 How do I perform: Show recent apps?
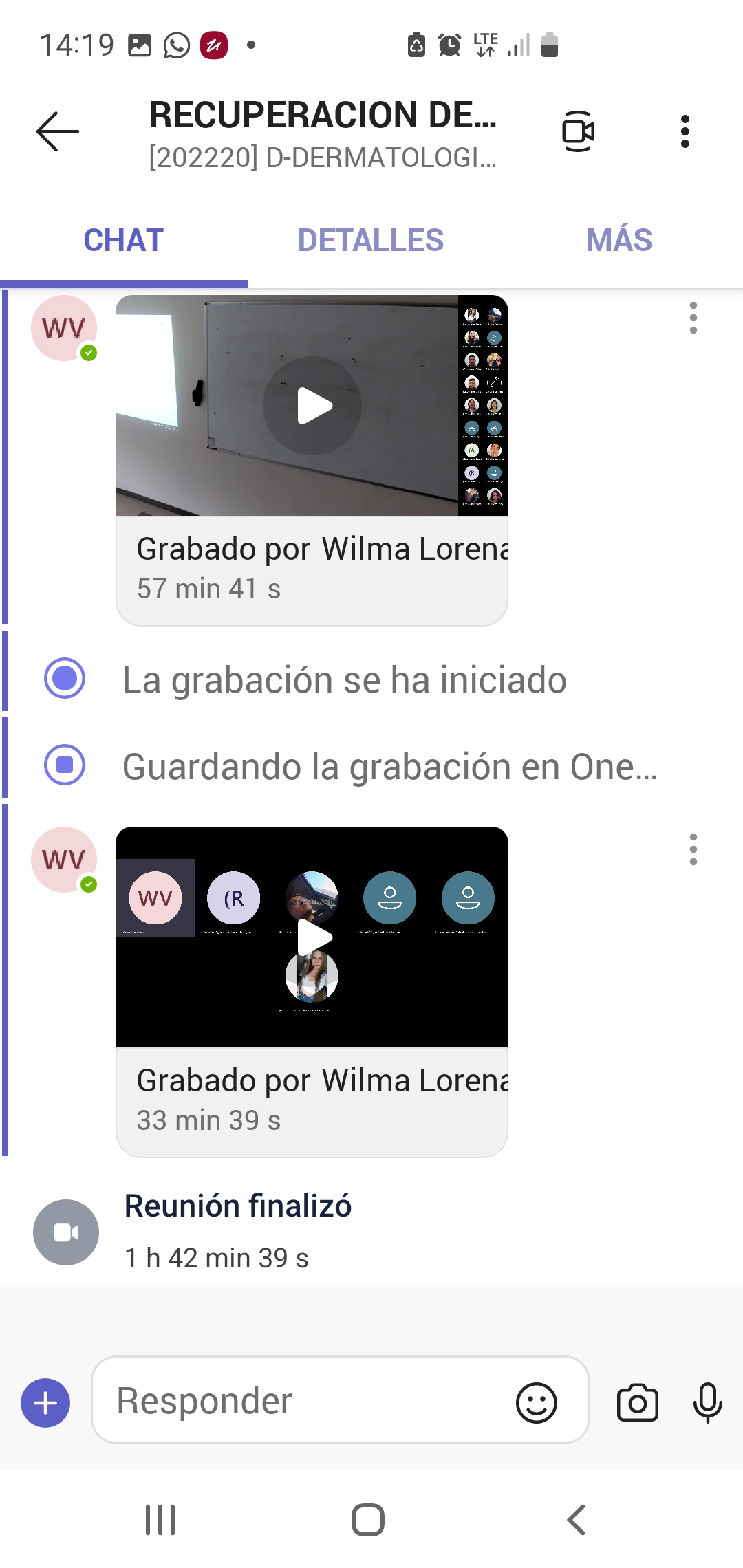(x=160, y=1519)
